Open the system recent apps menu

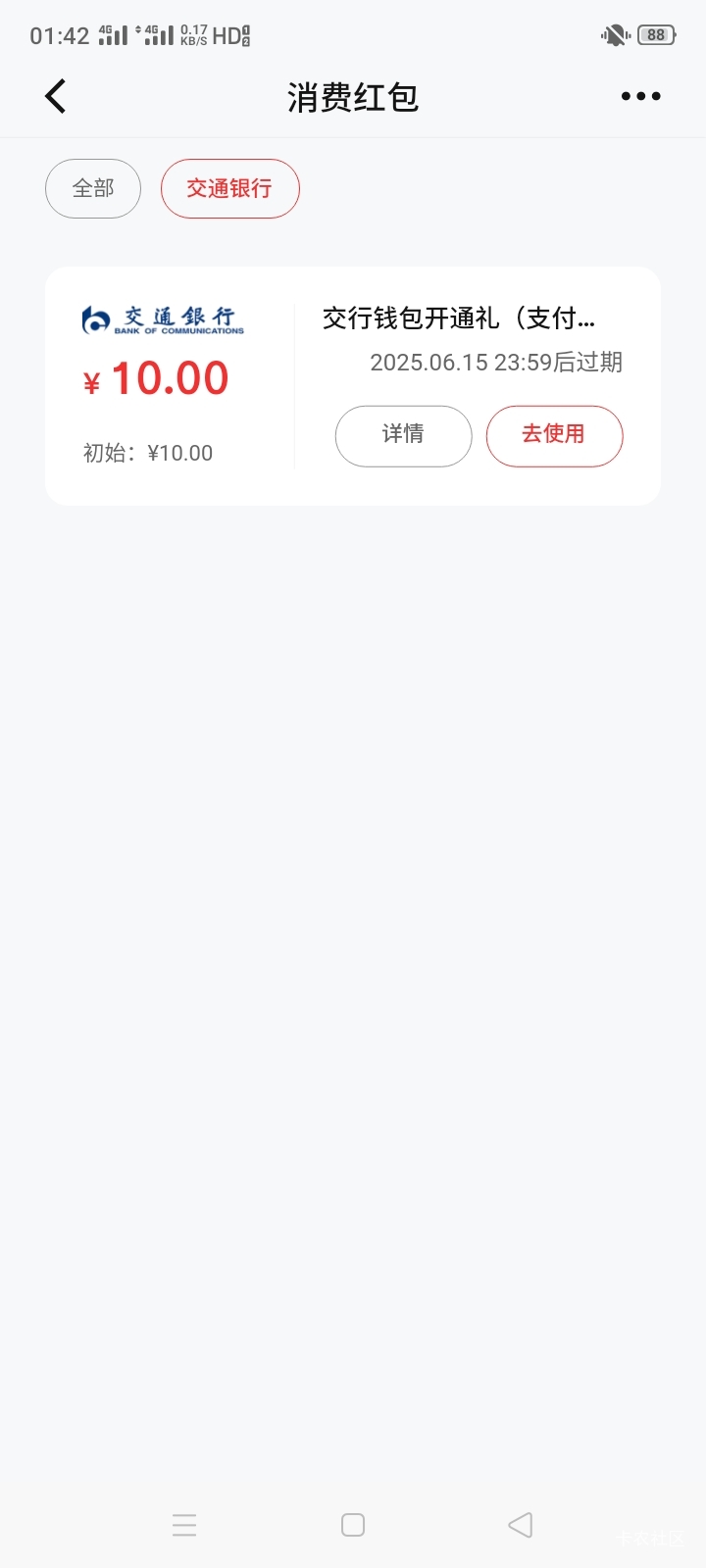point(184,1525)
